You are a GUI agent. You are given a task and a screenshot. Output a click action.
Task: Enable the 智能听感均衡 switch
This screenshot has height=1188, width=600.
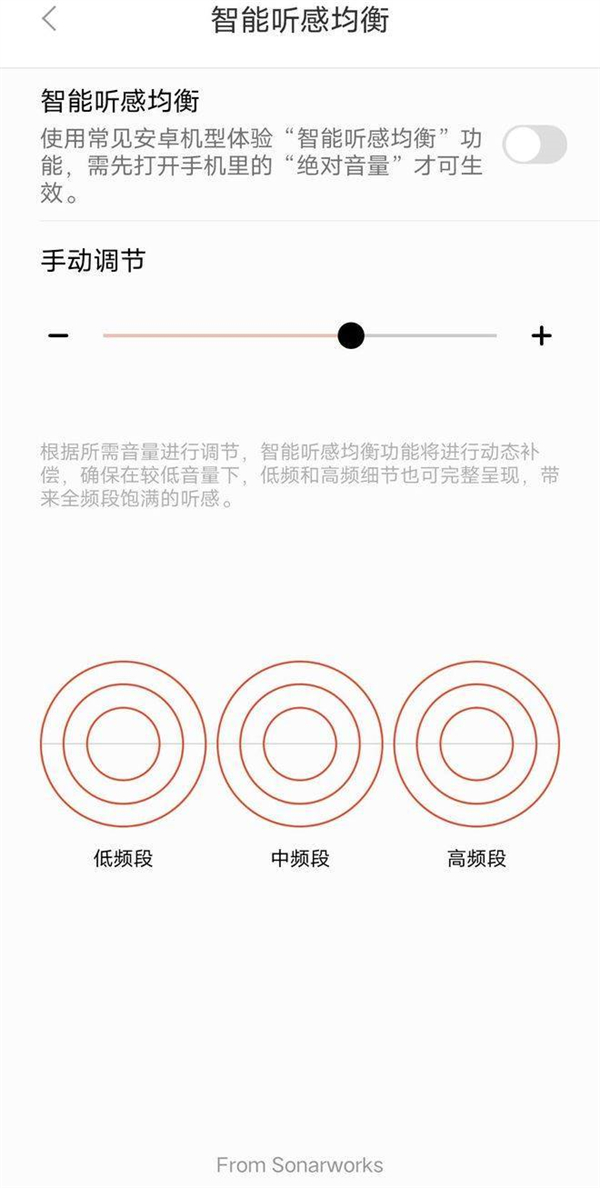[534, 146]
